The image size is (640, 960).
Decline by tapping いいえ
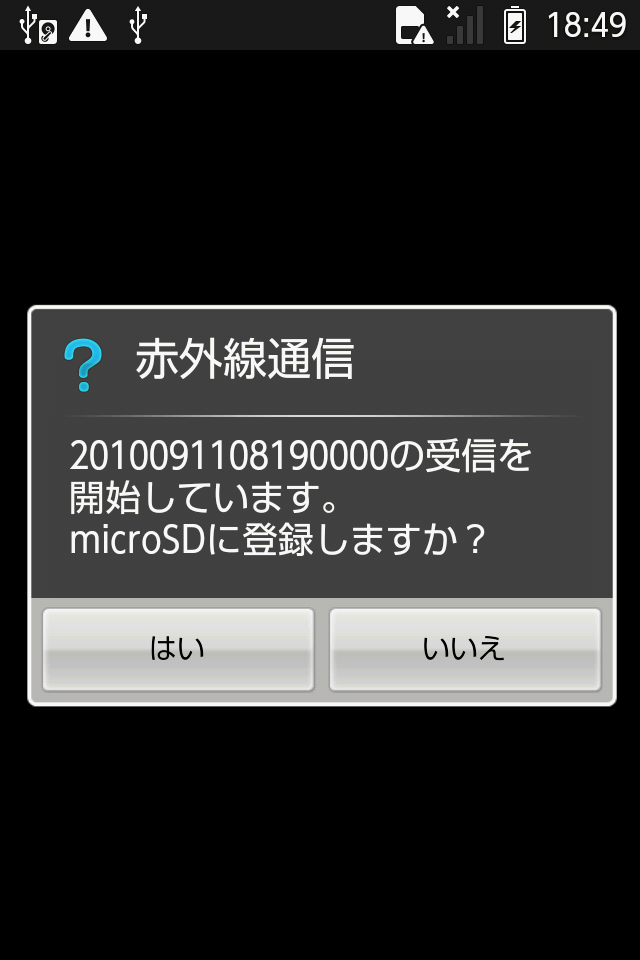465,649
